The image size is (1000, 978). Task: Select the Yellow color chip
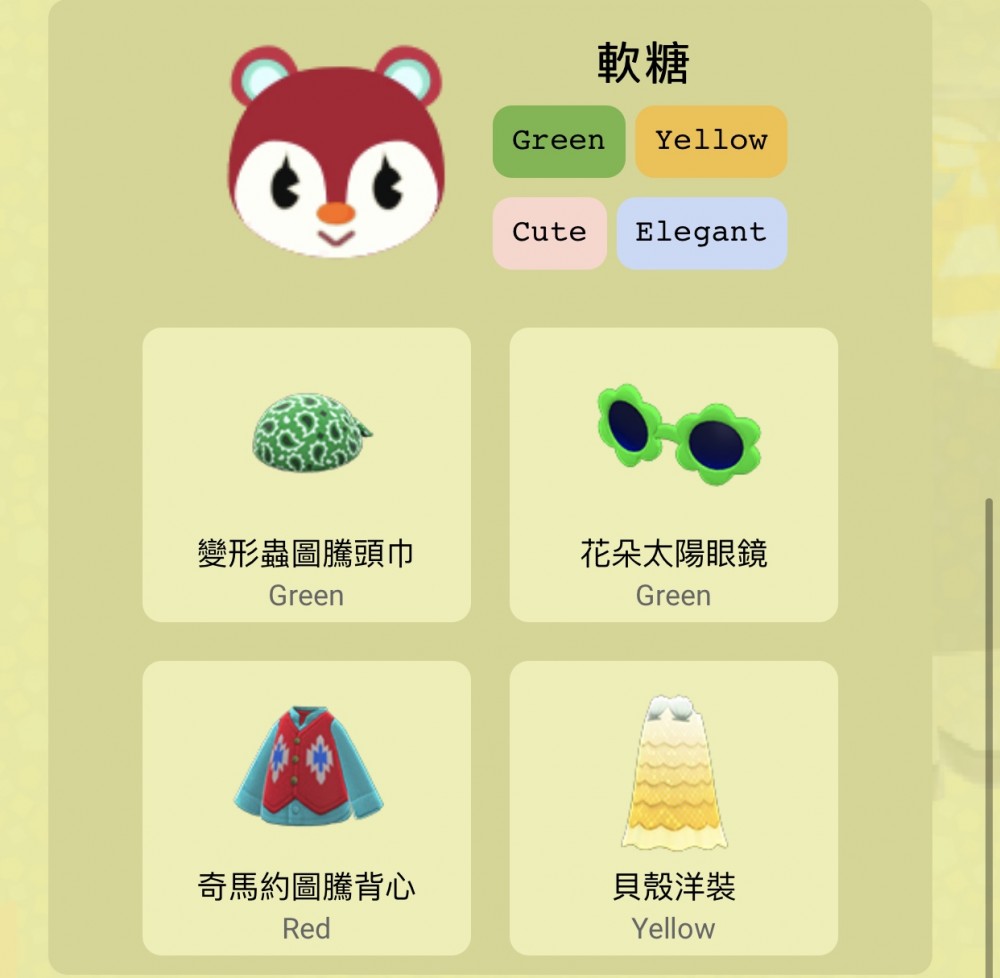[711, 141]
